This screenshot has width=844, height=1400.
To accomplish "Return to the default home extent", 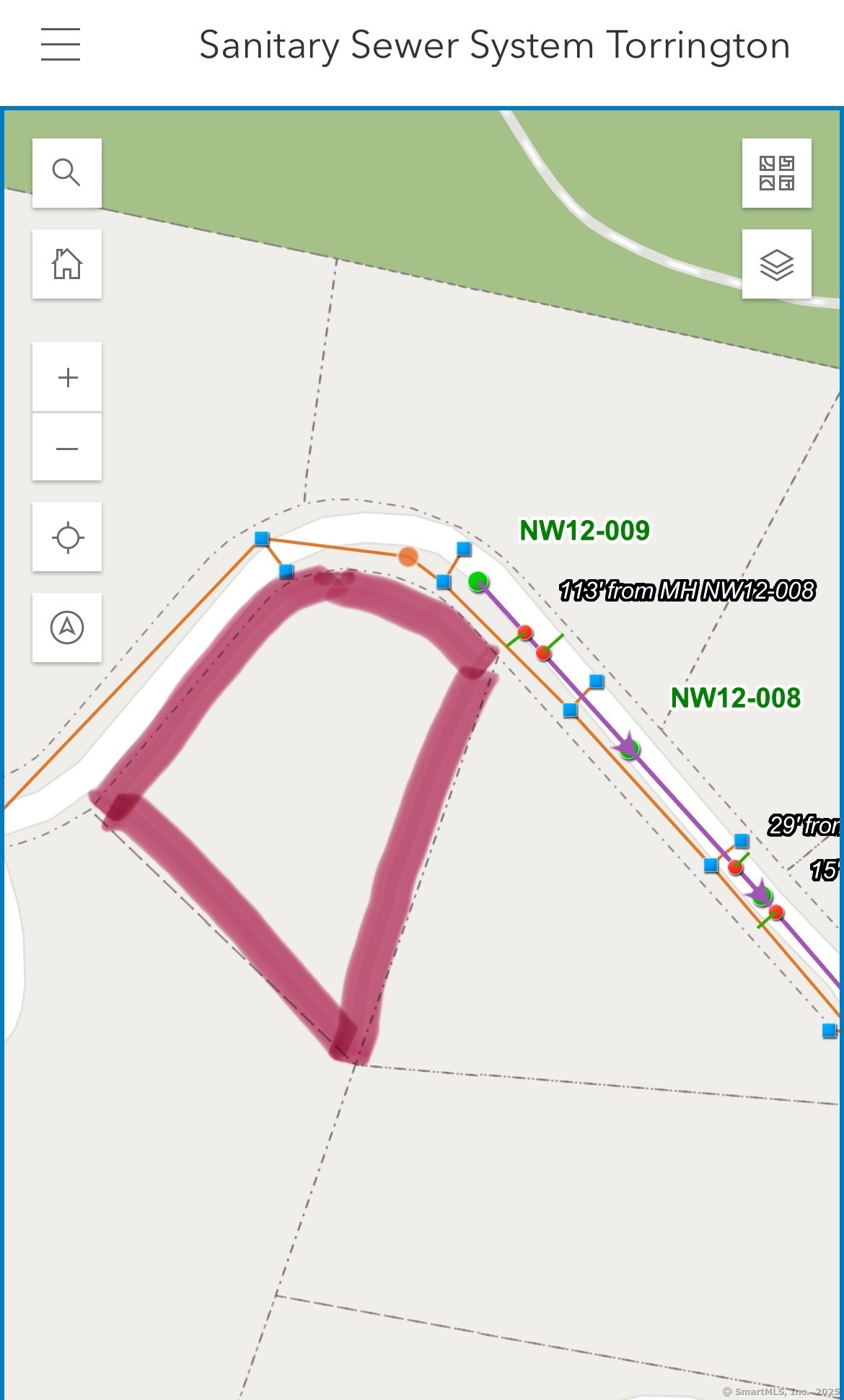I will click(67, 264).
